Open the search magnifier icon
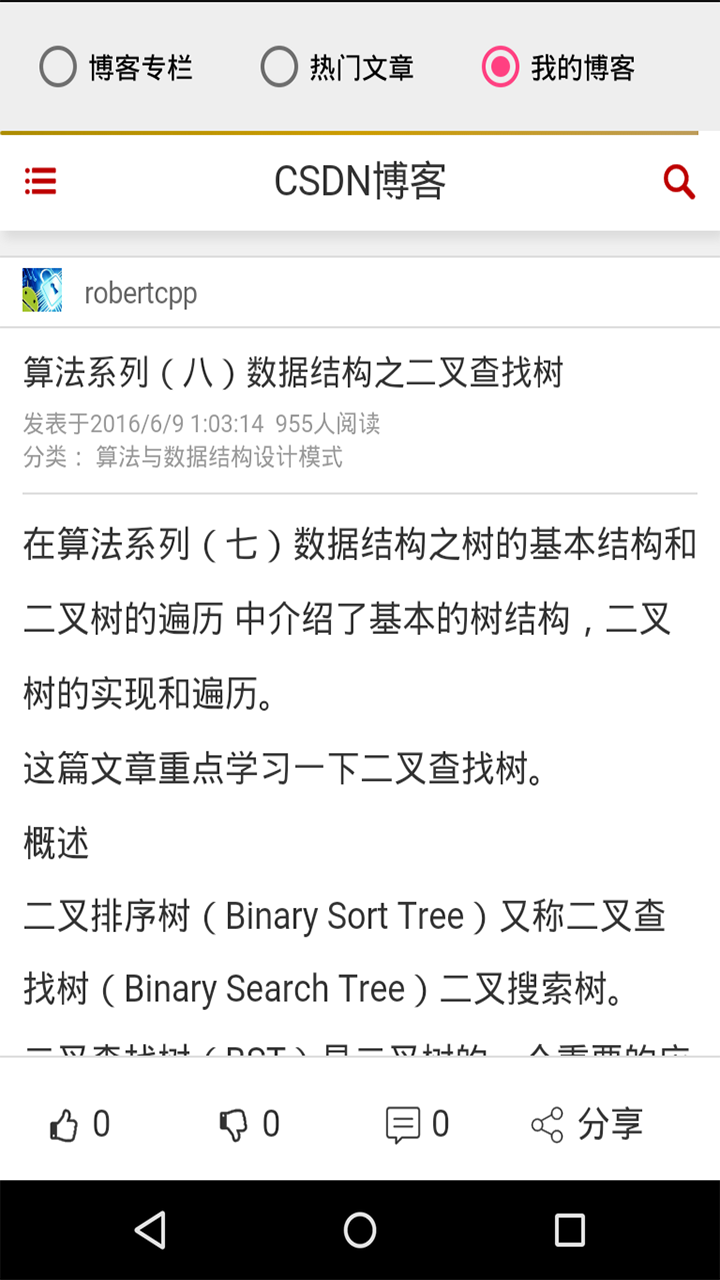This screenshot has width=720, height=1280. coord(678,182)
